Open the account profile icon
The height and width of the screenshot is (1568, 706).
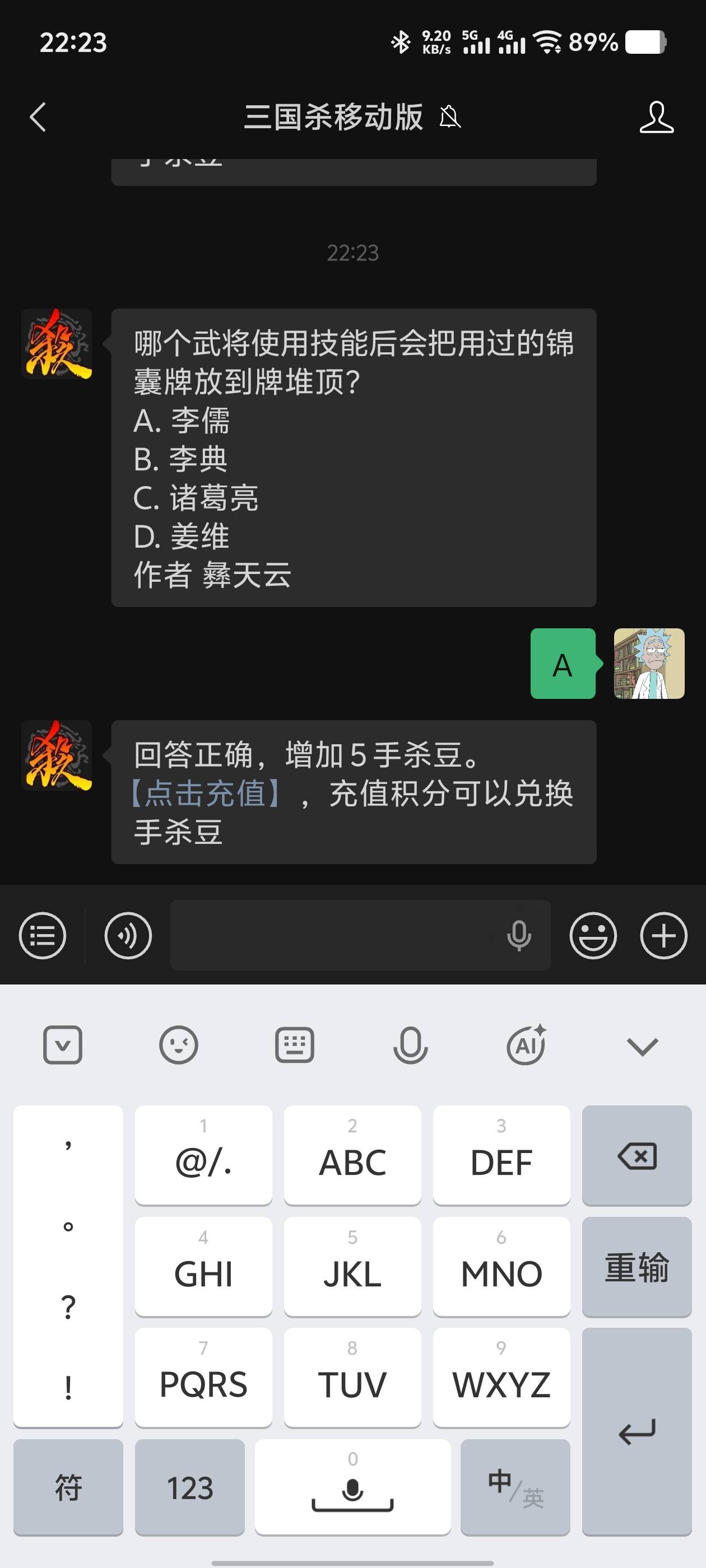656,117
